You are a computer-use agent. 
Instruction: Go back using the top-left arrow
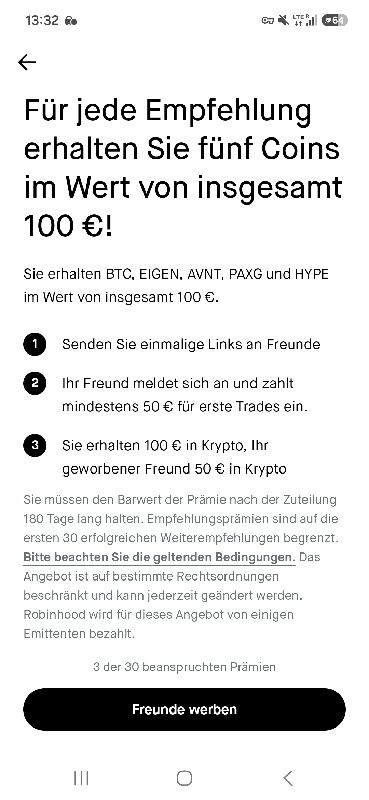(x=27, y=62)
